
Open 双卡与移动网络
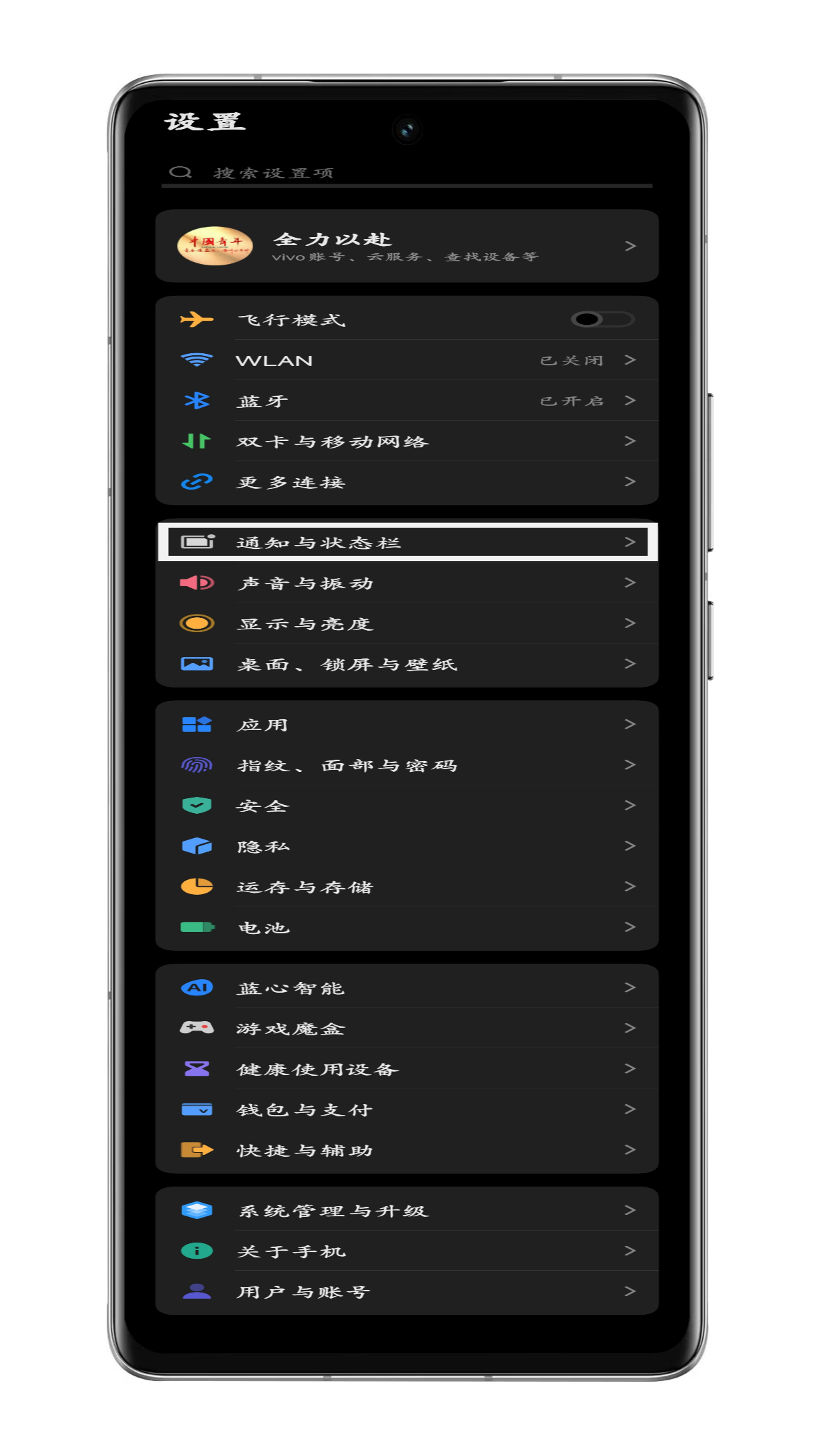[x=406, y=442]
